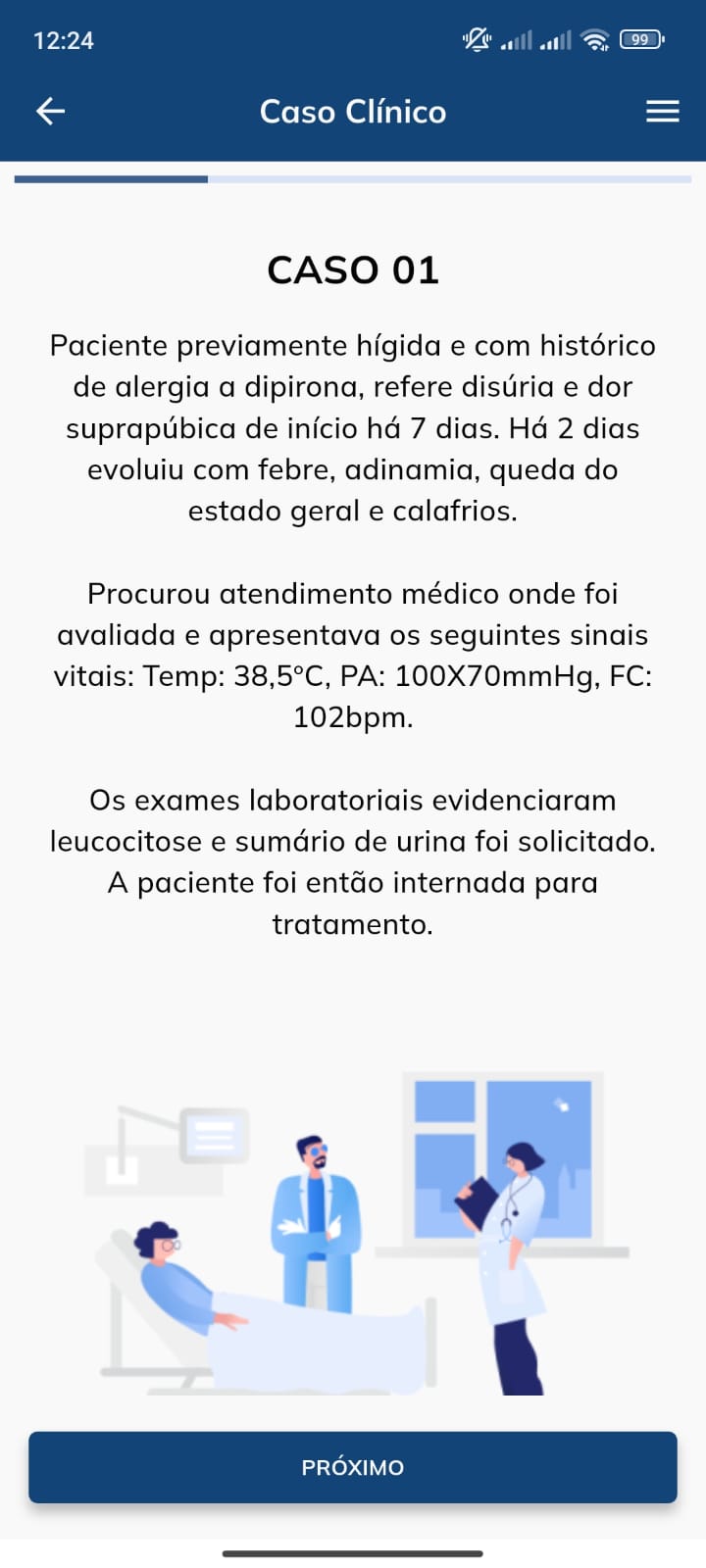706x1568 pixels.
Task: Go back using the arrow icon
Action: point(50,111)
